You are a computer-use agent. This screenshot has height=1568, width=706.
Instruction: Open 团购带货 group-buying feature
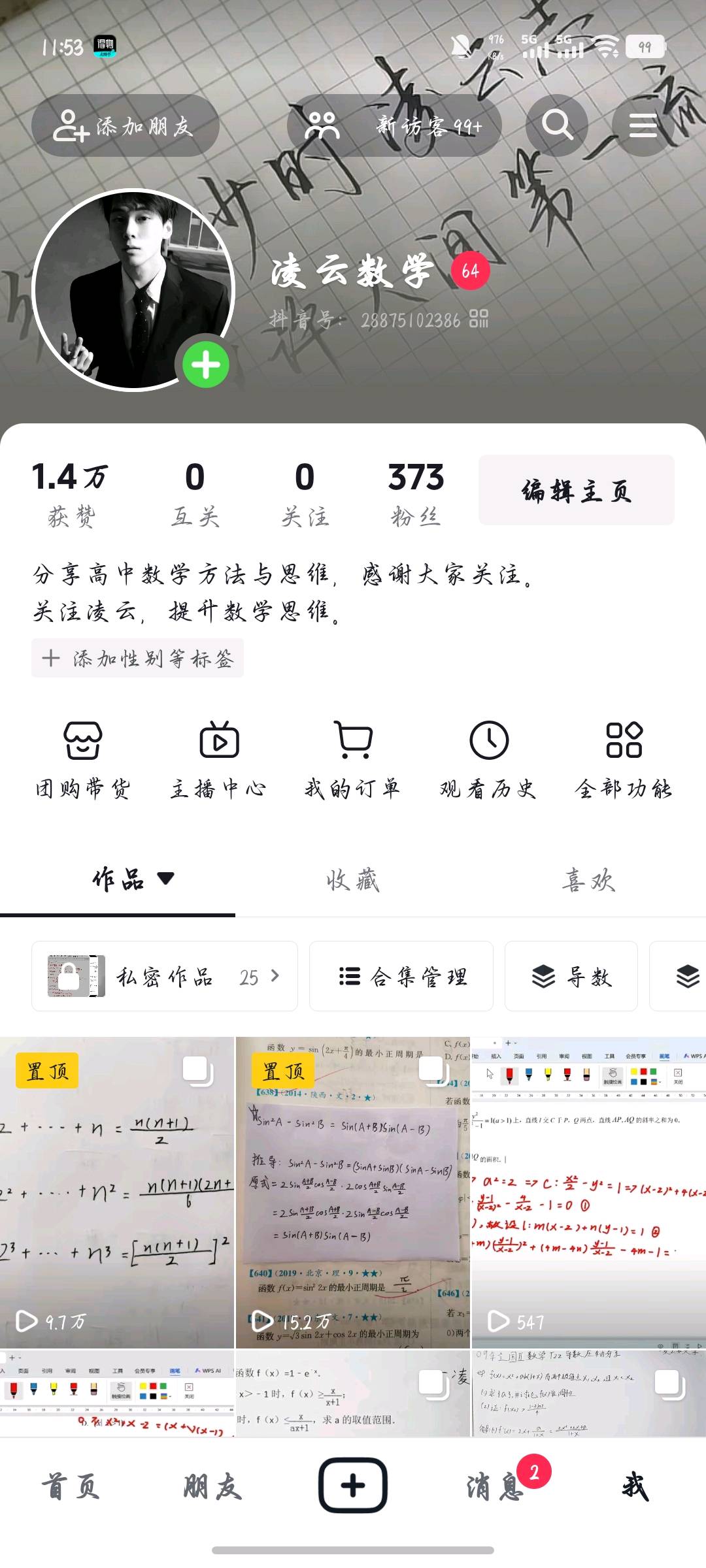tap(82, 758)
